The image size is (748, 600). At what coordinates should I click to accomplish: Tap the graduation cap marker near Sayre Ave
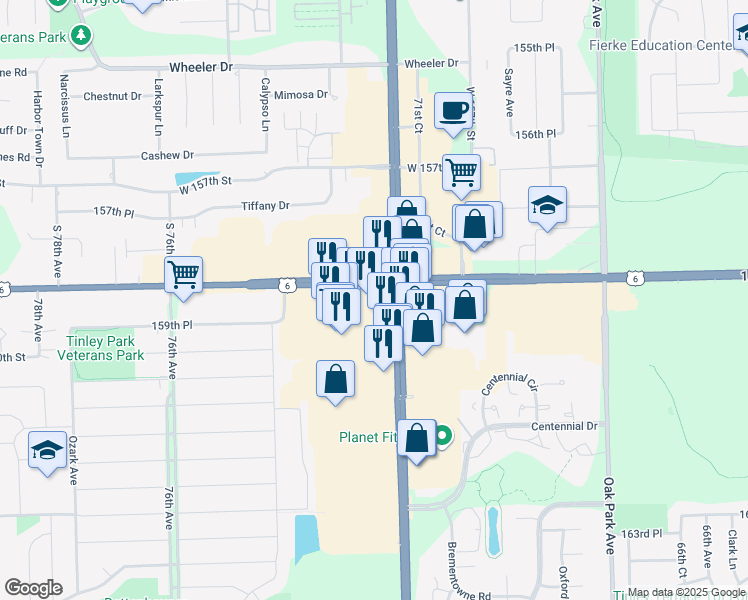(x=547, y=205)
